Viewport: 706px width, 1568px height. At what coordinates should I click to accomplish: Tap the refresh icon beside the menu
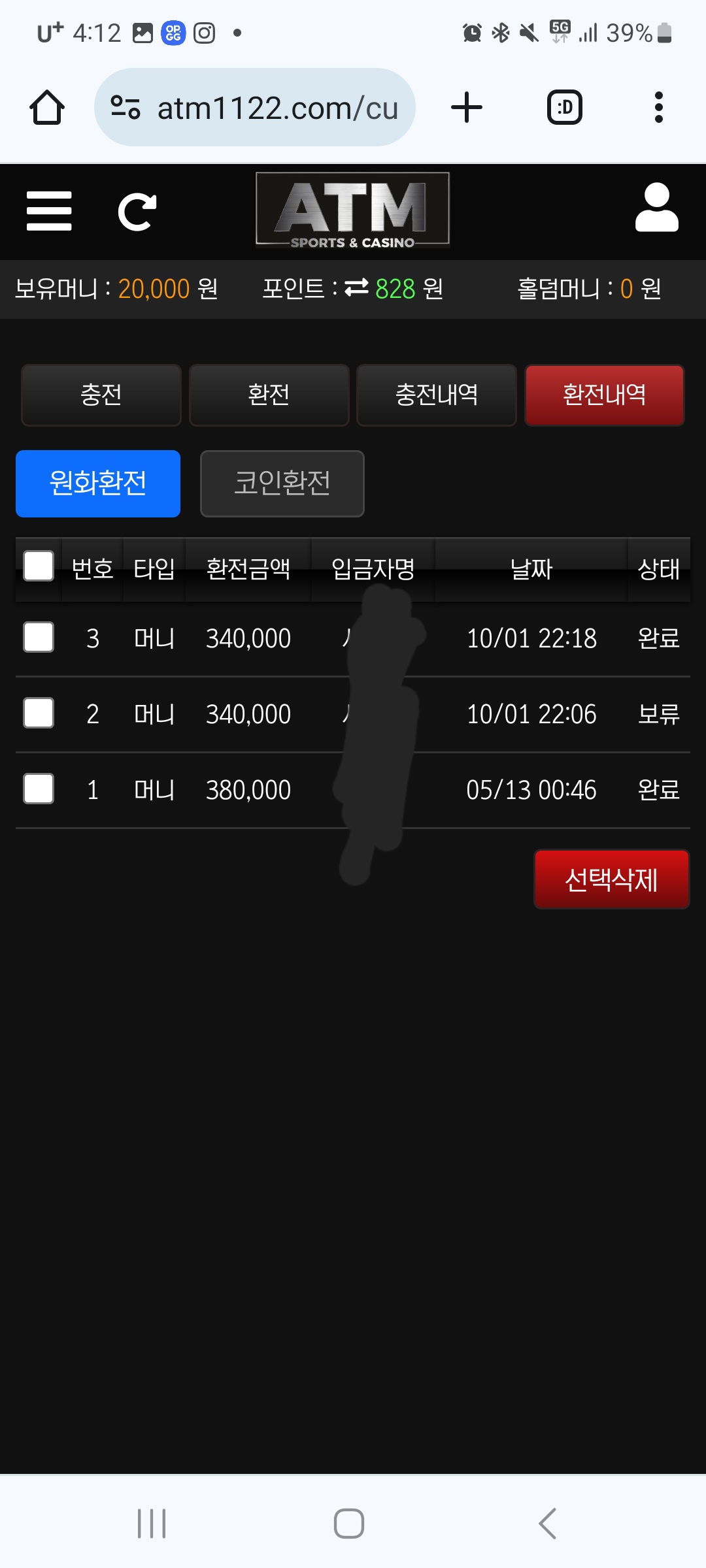point(137,212)
